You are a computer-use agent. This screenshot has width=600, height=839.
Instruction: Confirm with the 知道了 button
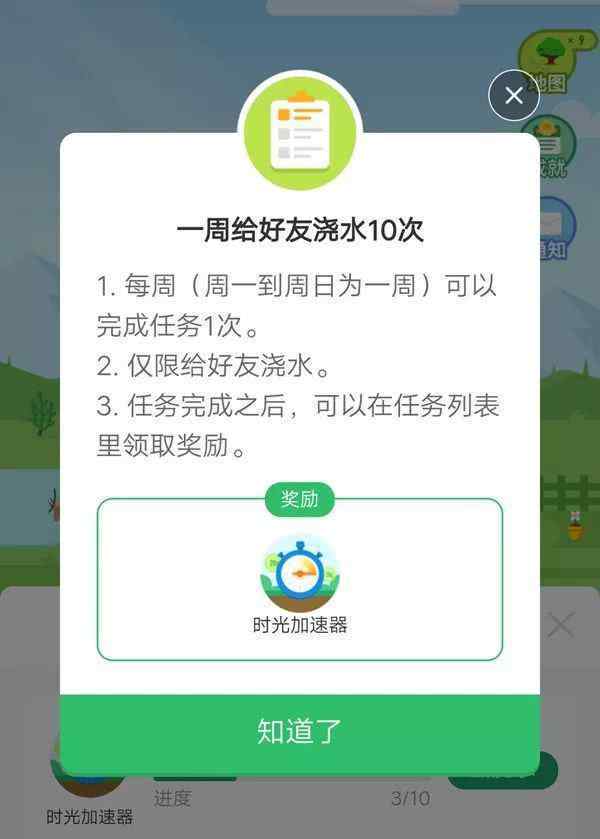coord(300,731)
